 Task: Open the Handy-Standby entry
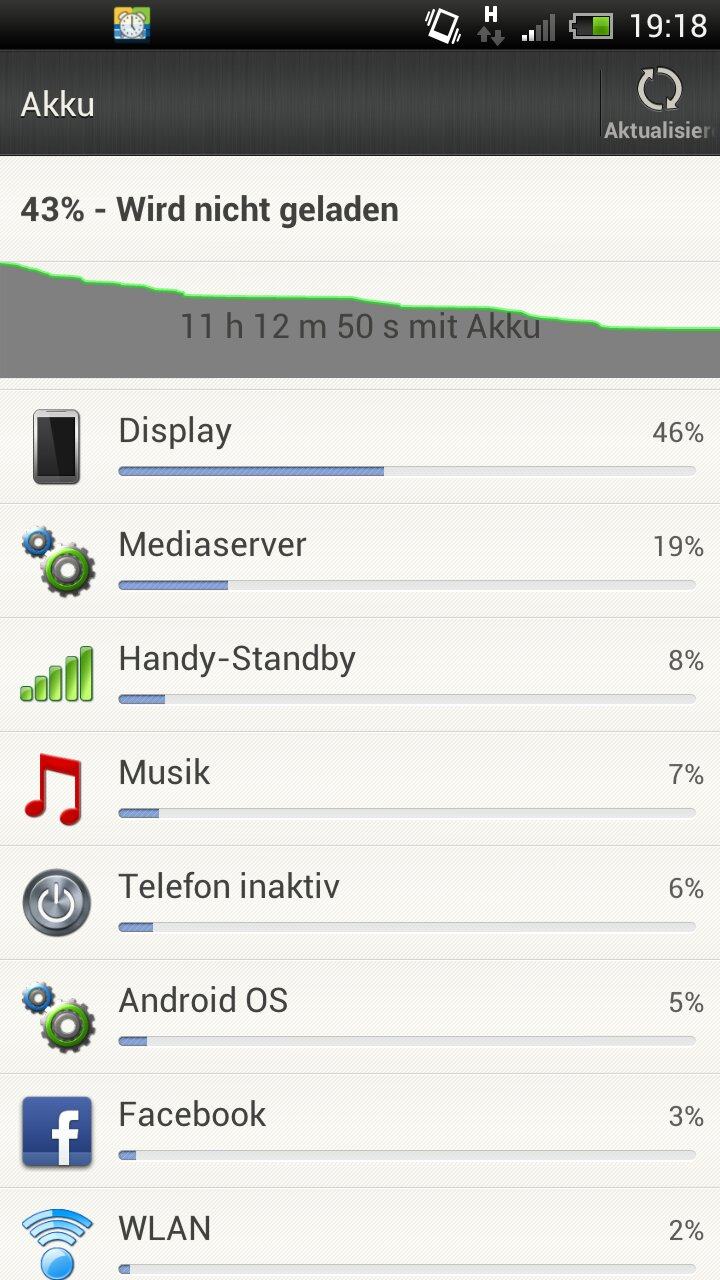(360, 675)
